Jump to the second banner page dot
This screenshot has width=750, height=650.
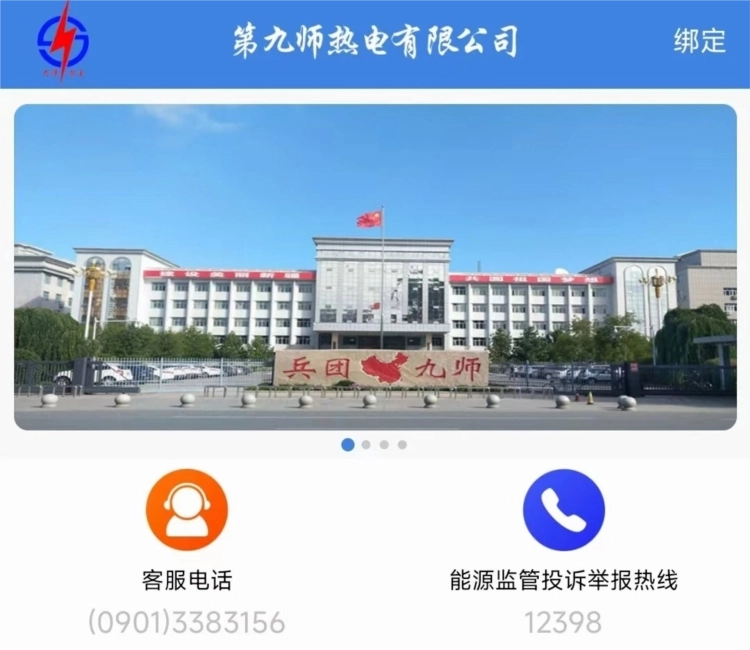[366, 445]
